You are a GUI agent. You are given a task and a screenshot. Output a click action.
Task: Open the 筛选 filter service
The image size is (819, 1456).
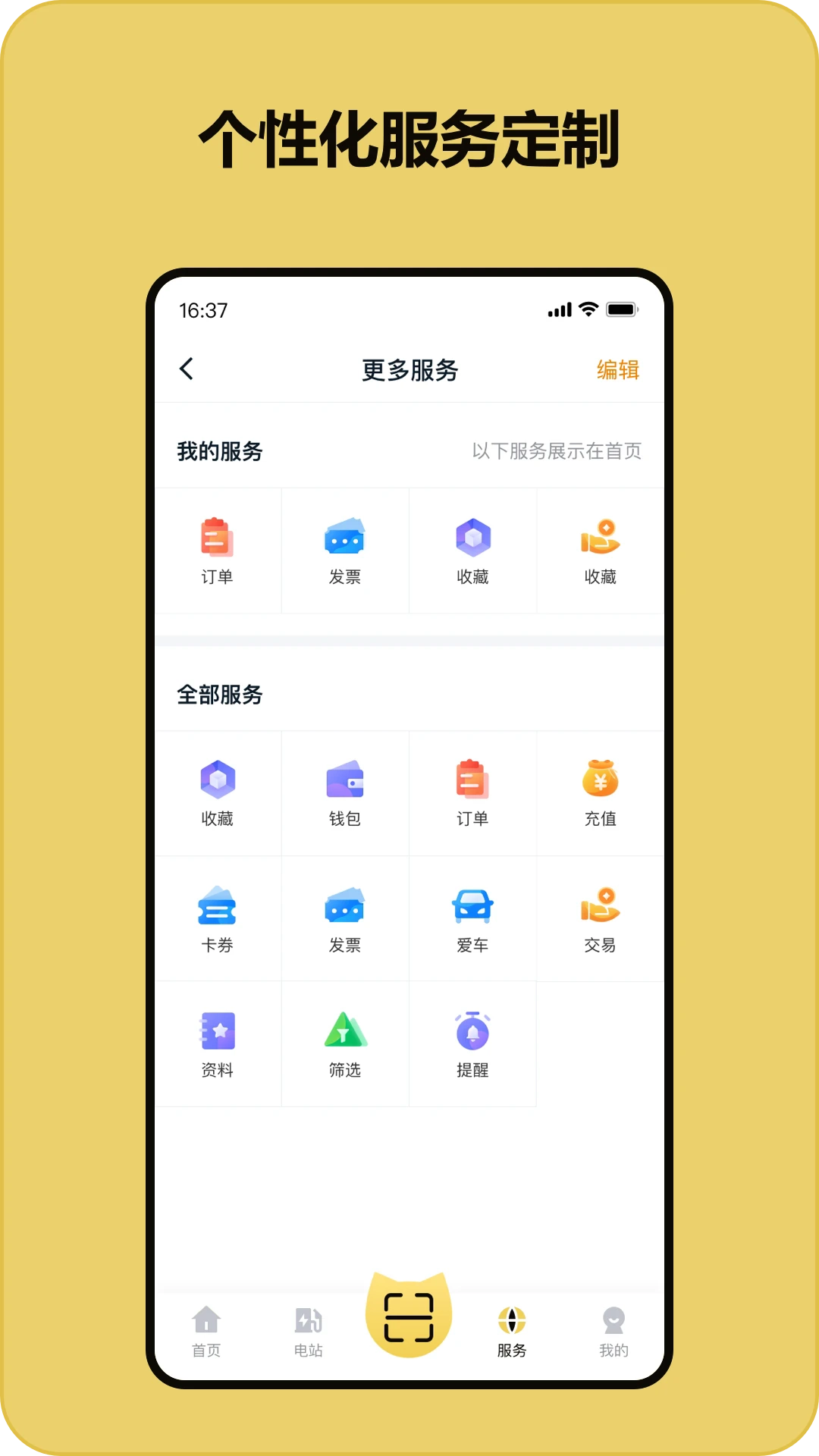coord(345,1045)
